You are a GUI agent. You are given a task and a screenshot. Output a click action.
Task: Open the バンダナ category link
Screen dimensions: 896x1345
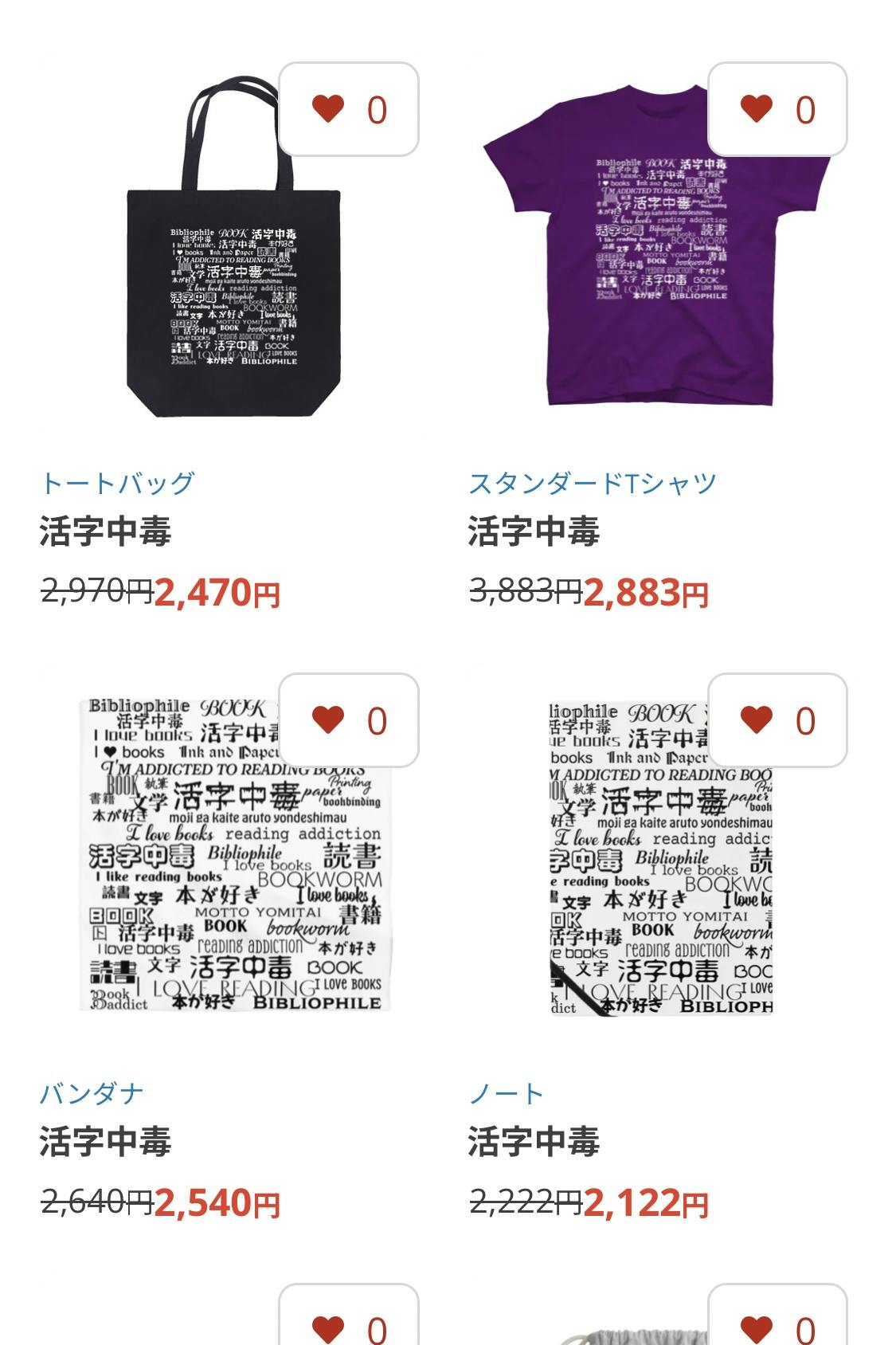click(x=92, y=1093)
